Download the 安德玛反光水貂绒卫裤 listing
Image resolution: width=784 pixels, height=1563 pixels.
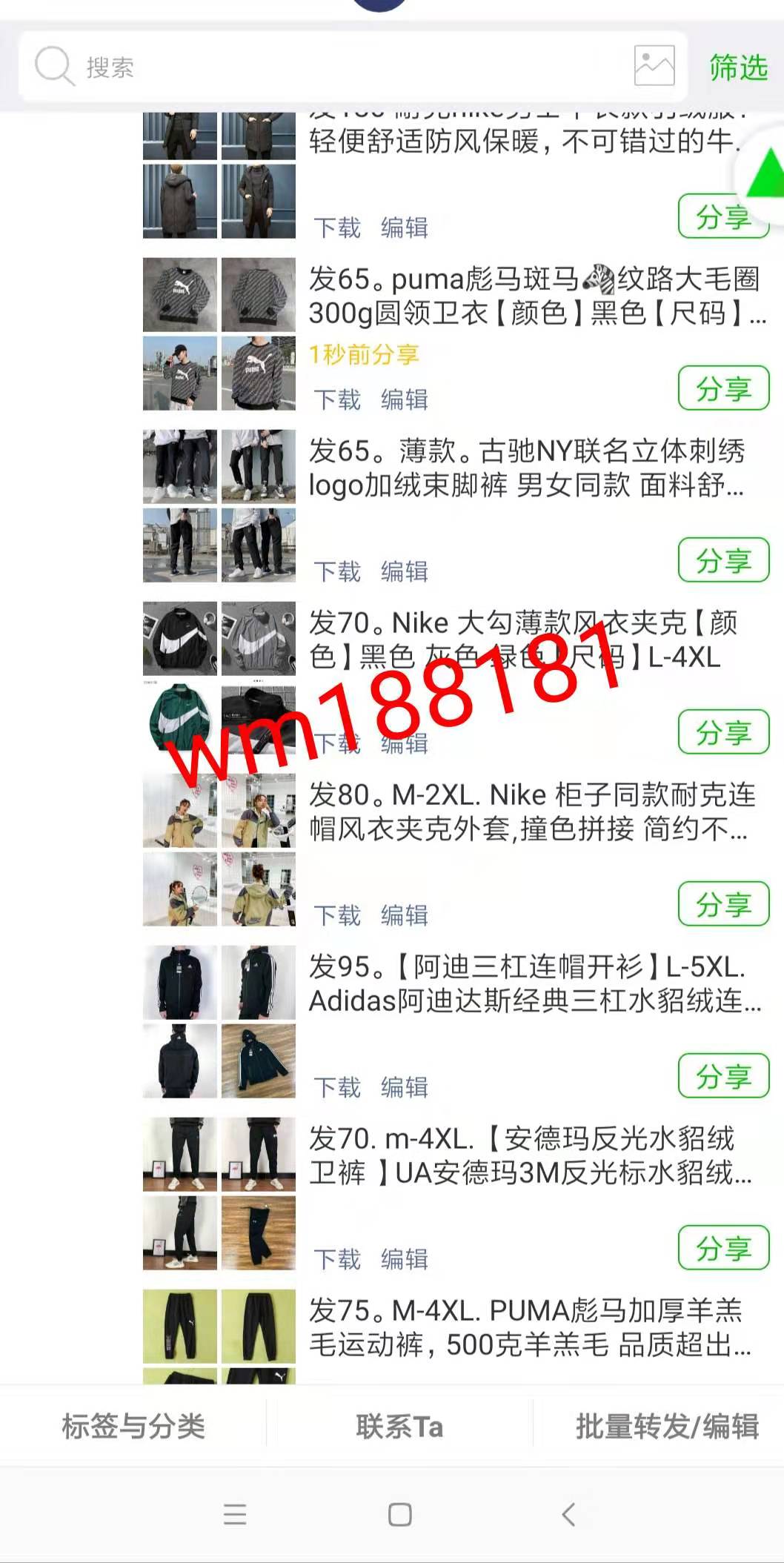pyautogui.click(x=337, y=1259)
